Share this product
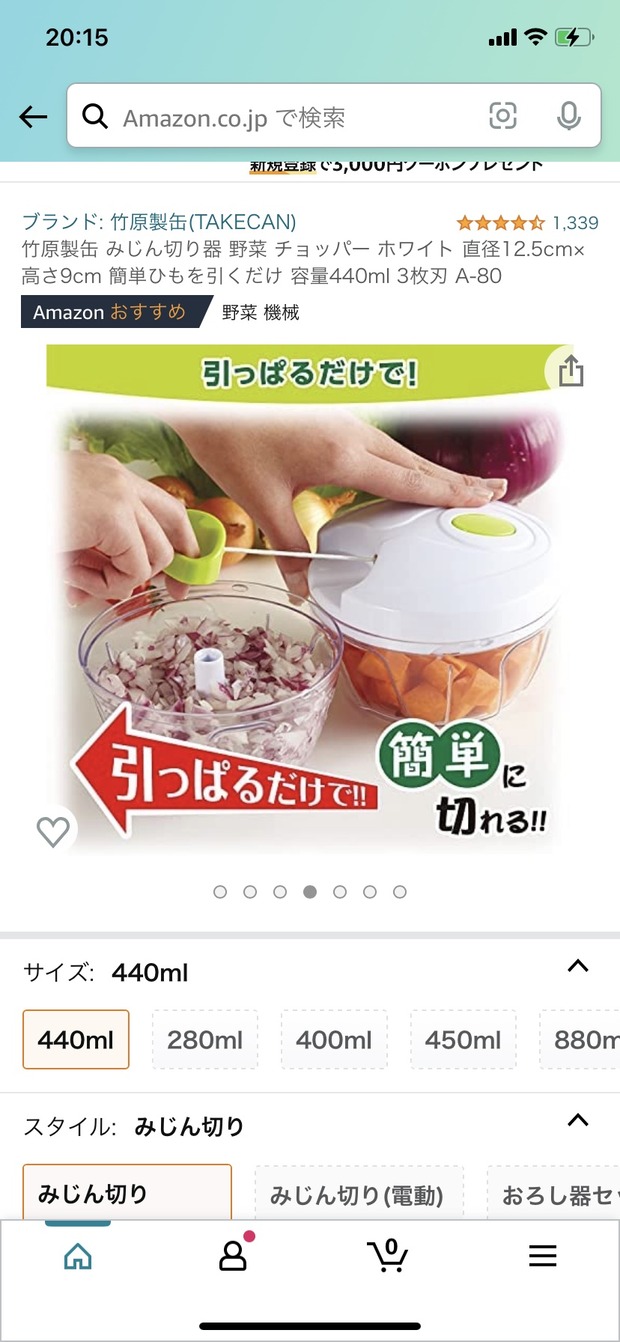This screenshot has width=620, height=1342. [570, 372]
